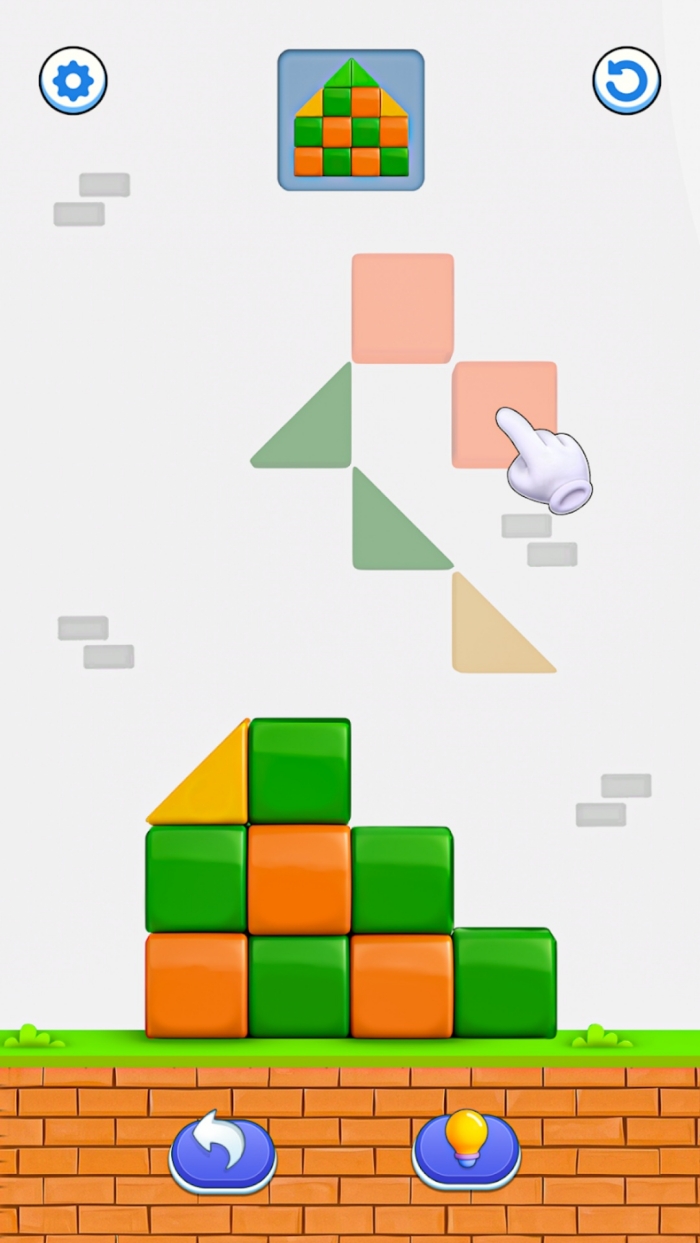Pick the pink square without the hand pointer
This screenshot has height=1243, width=700.
click(x=403, y=308)
